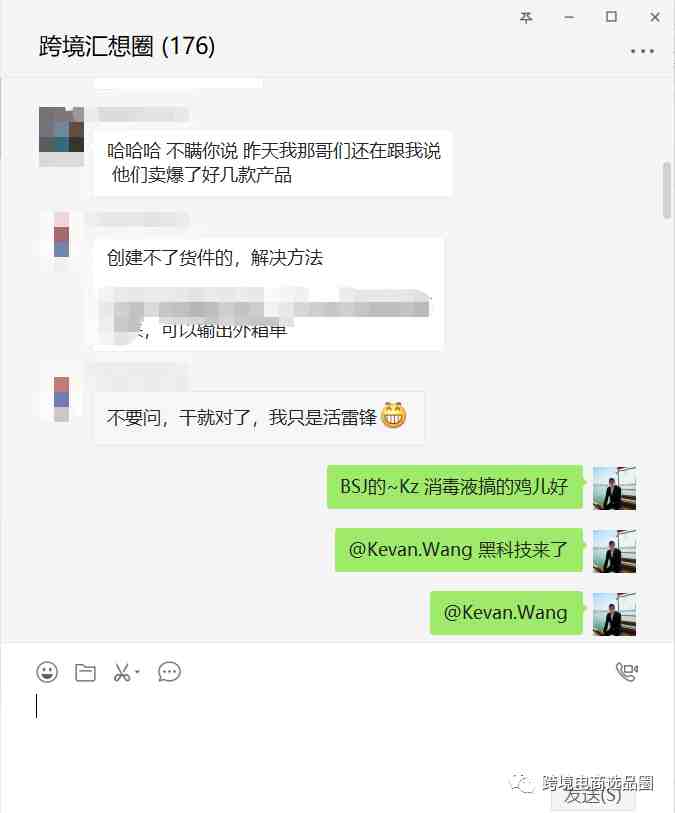Pin the chat window on top
675x813 pixels.
[527, 17]
